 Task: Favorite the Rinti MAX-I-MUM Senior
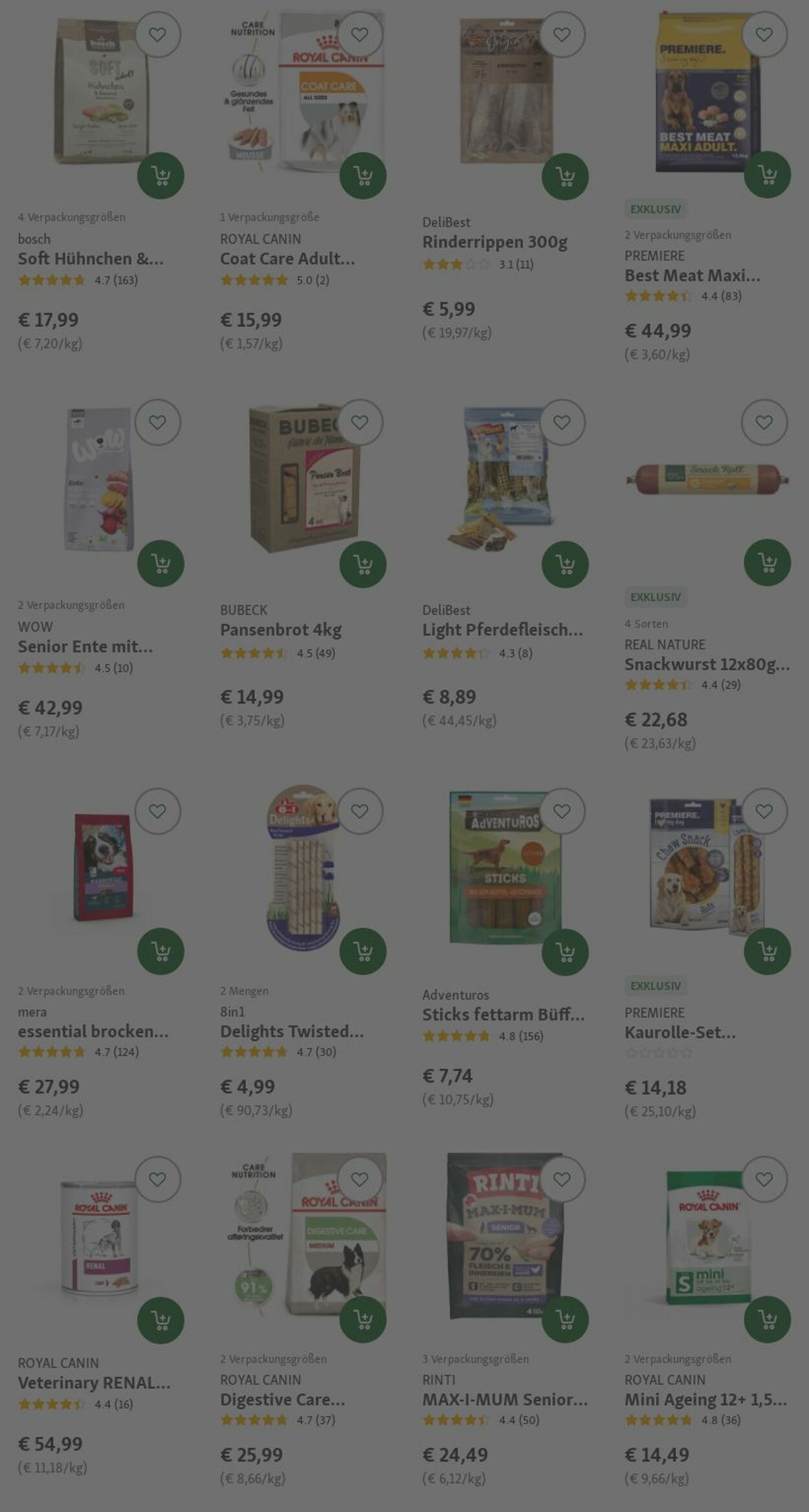pyautogui.click(x=562, y=1179)
